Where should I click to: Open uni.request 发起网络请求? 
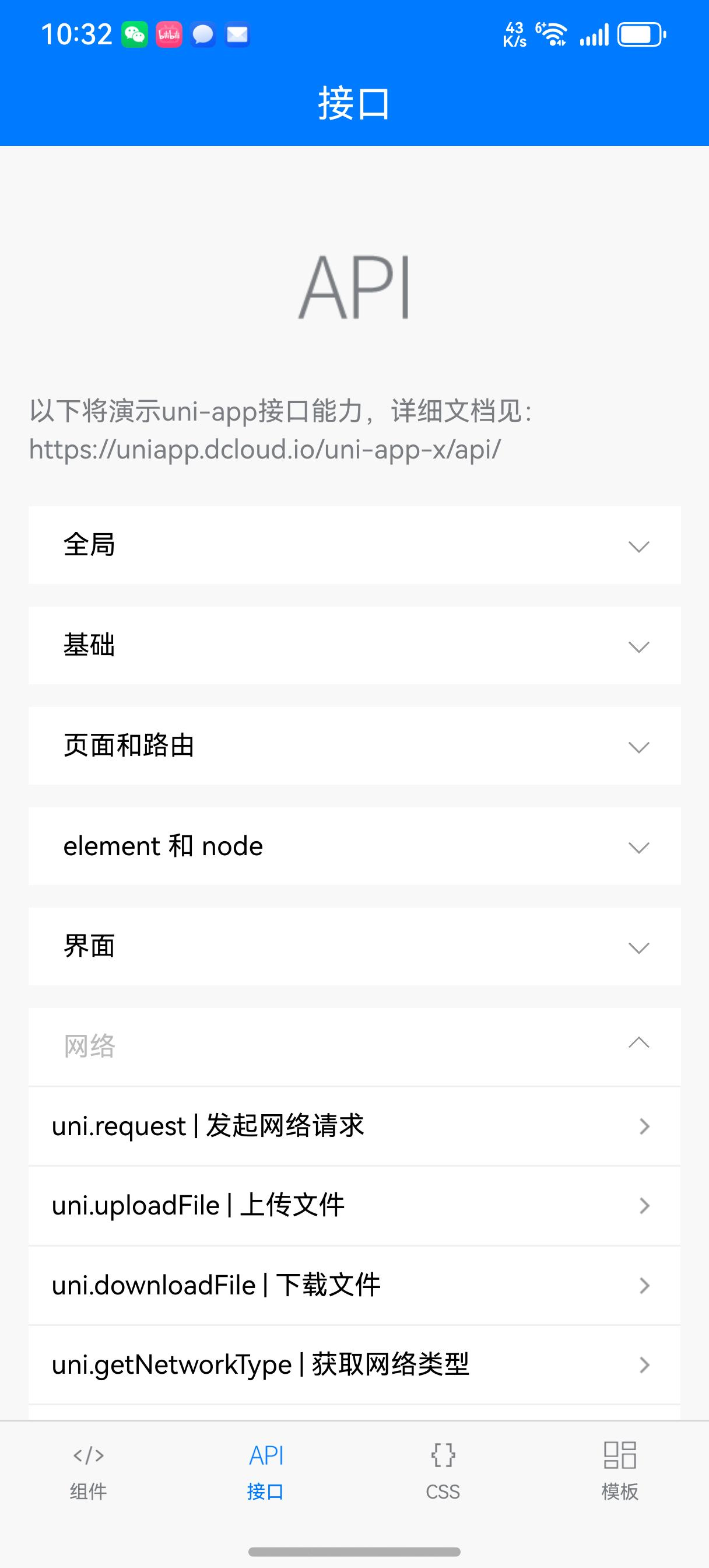coord(354,1126)
